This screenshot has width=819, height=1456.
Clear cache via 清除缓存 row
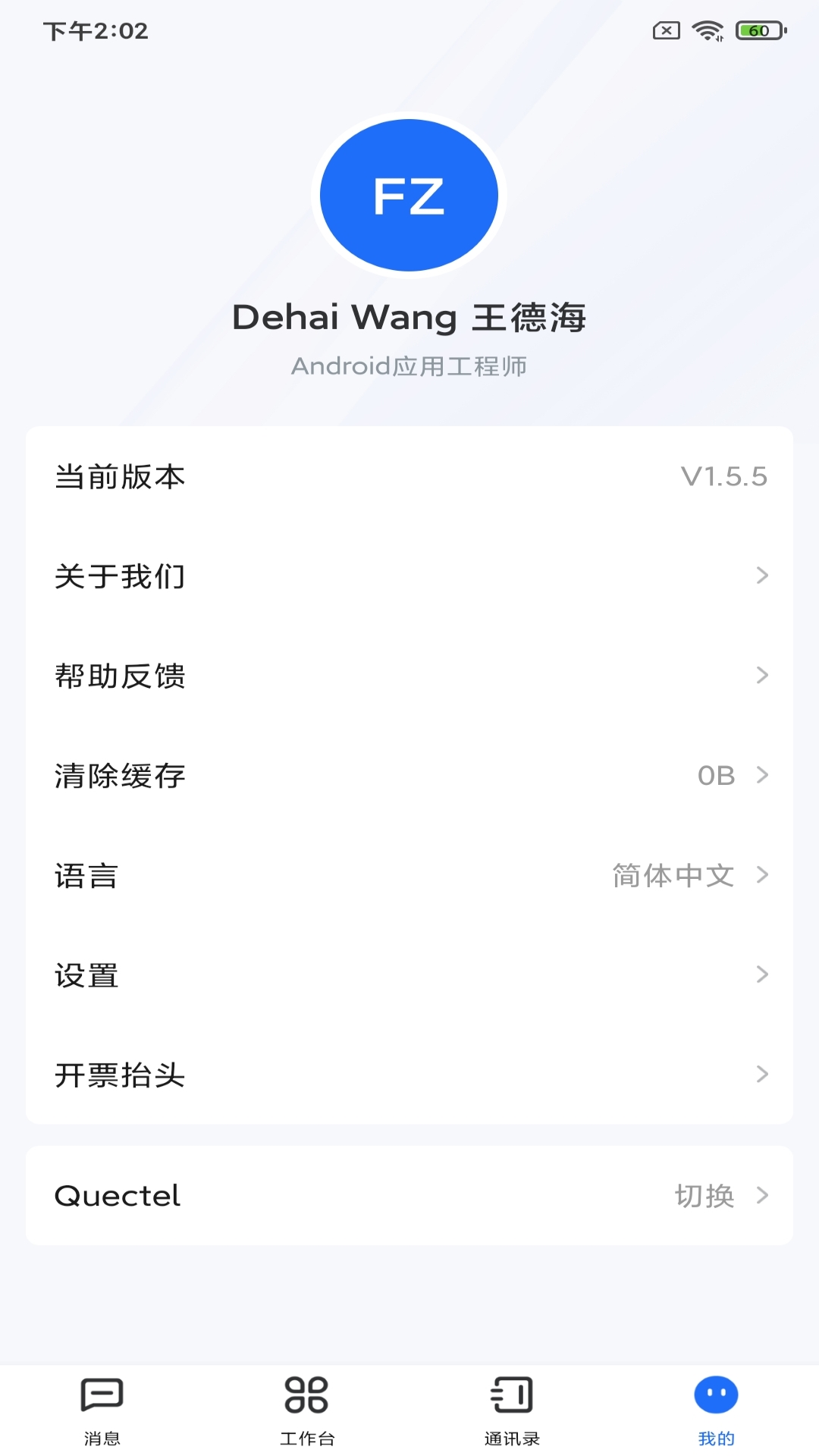[x=409, y=775]
